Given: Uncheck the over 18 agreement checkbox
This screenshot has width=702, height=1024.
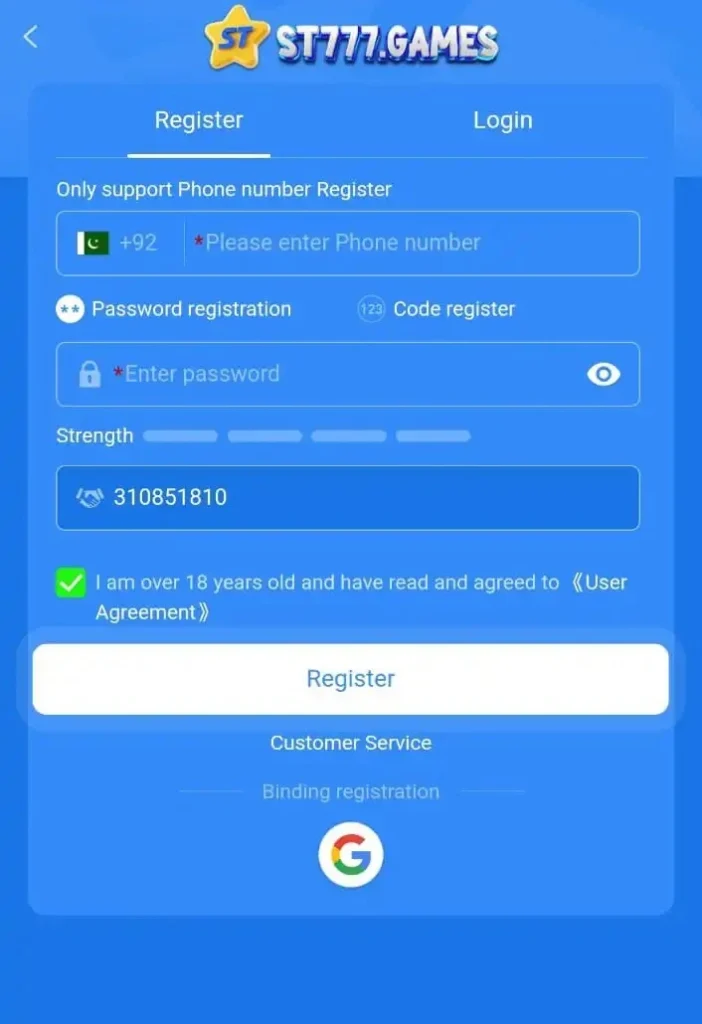Looking at the screenshot, I should click(71, 583).
